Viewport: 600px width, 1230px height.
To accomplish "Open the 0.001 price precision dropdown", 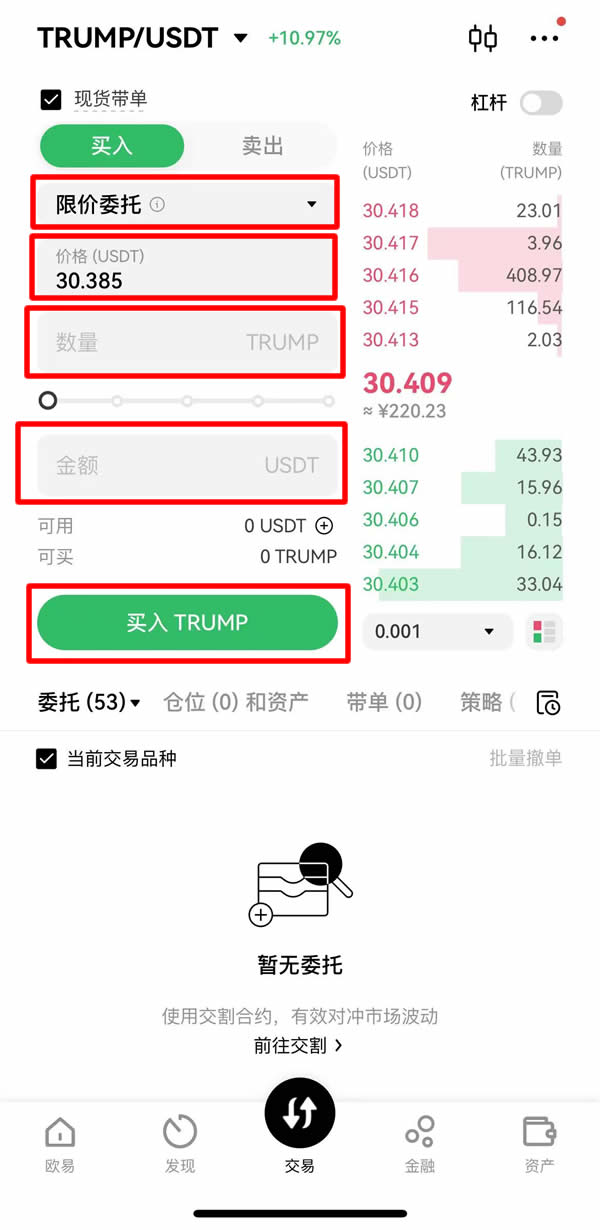I will coord(436,632).
